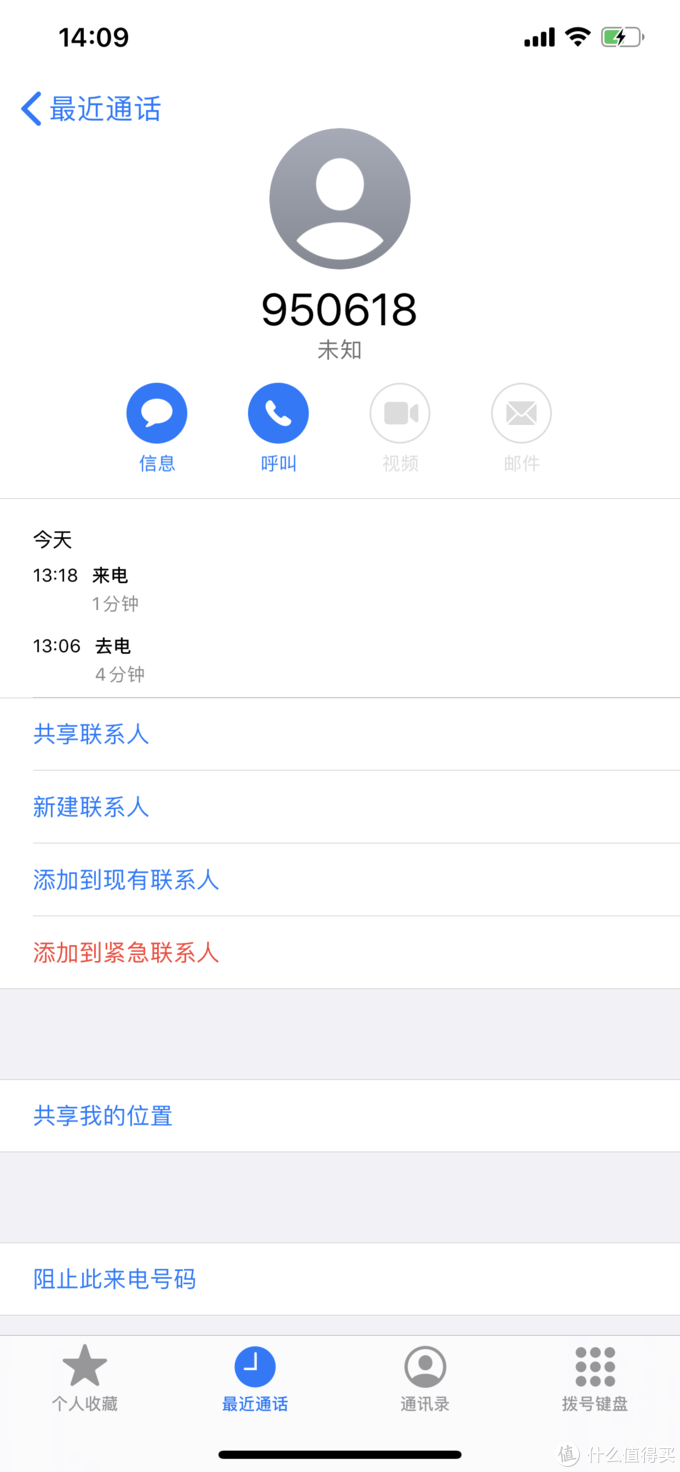
Task: Switch to 通讯录 tab
Action: (x=425, y=1378)
